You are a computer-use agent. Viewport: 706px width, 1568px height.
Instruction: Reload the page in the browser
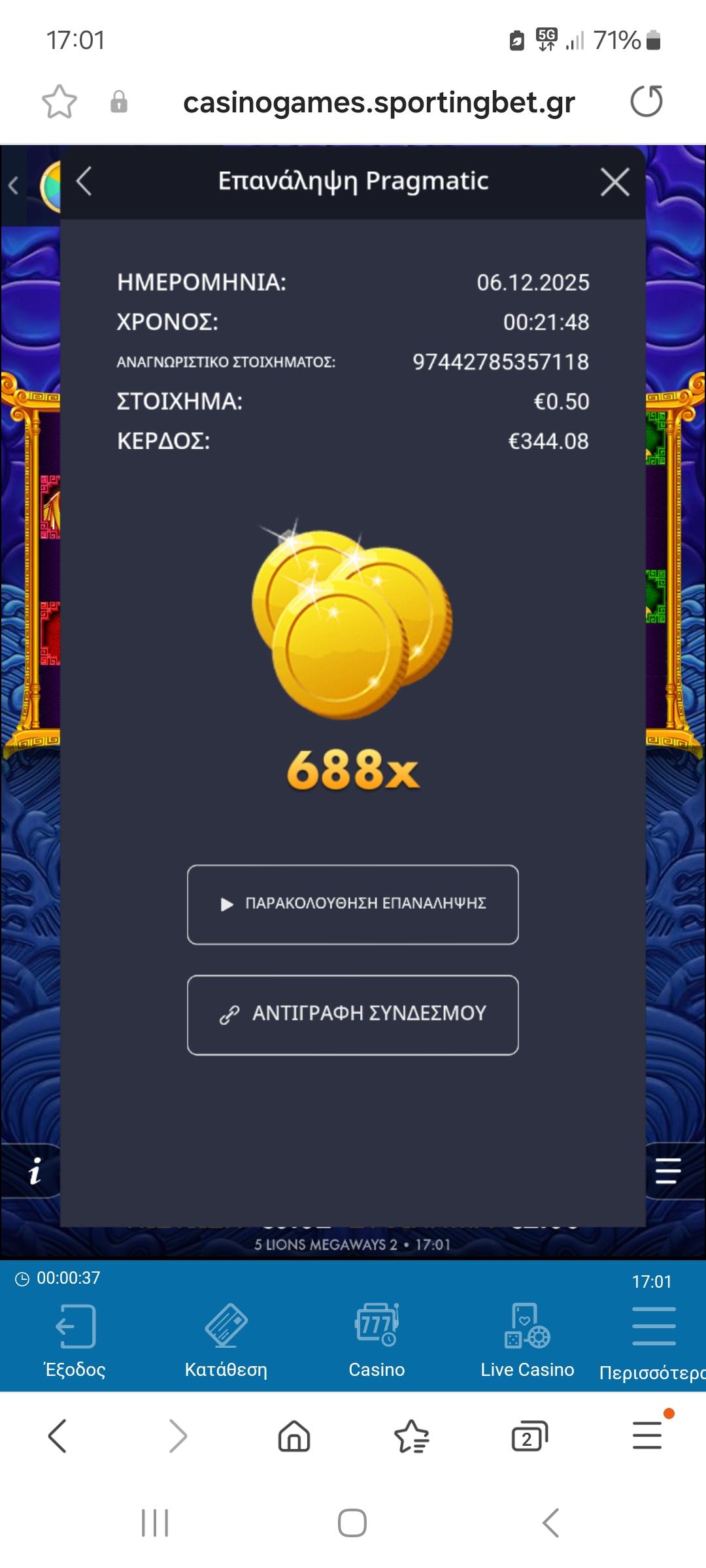[x=646, y=102]
